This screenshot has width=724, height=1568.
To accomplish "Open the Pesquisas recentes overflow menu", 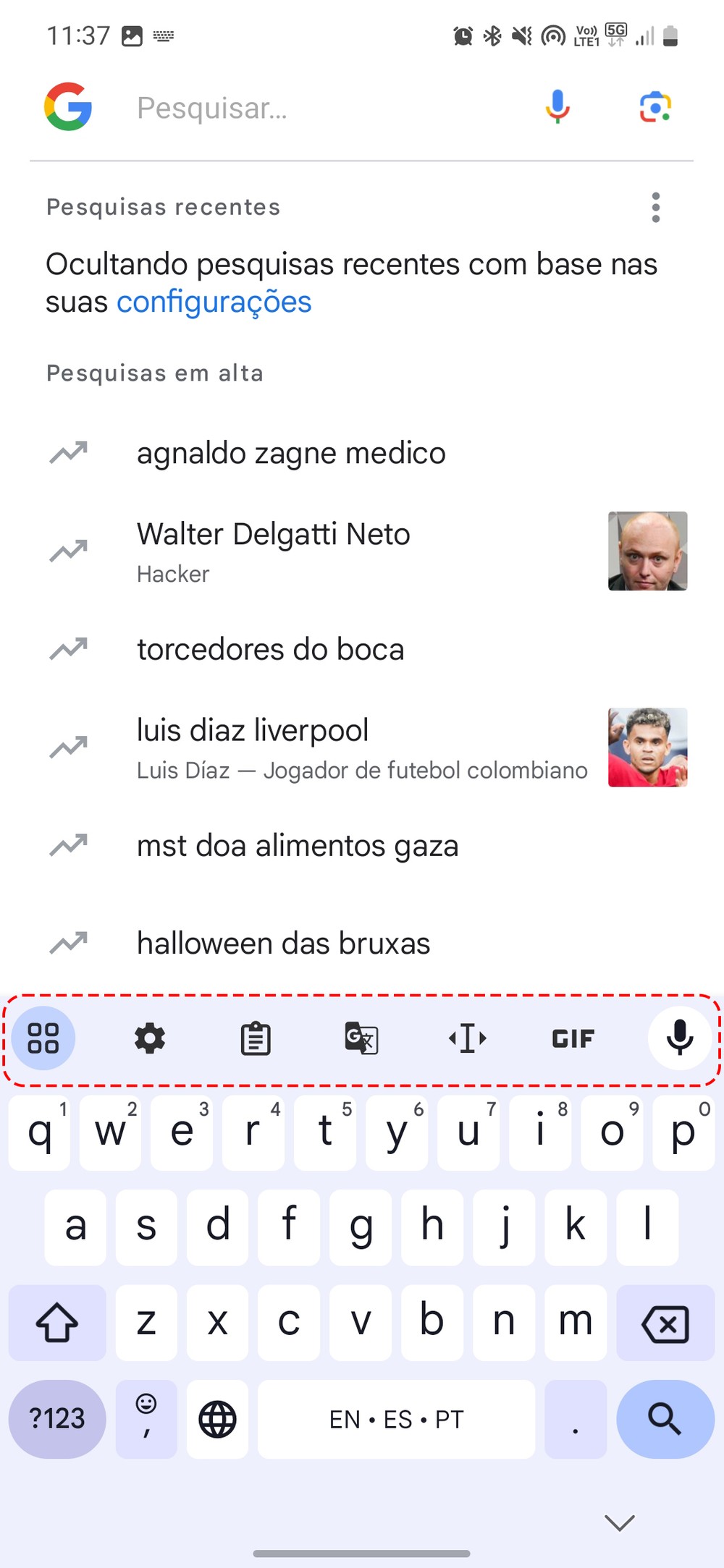I will pyautogui.click(x=655, y=208).
